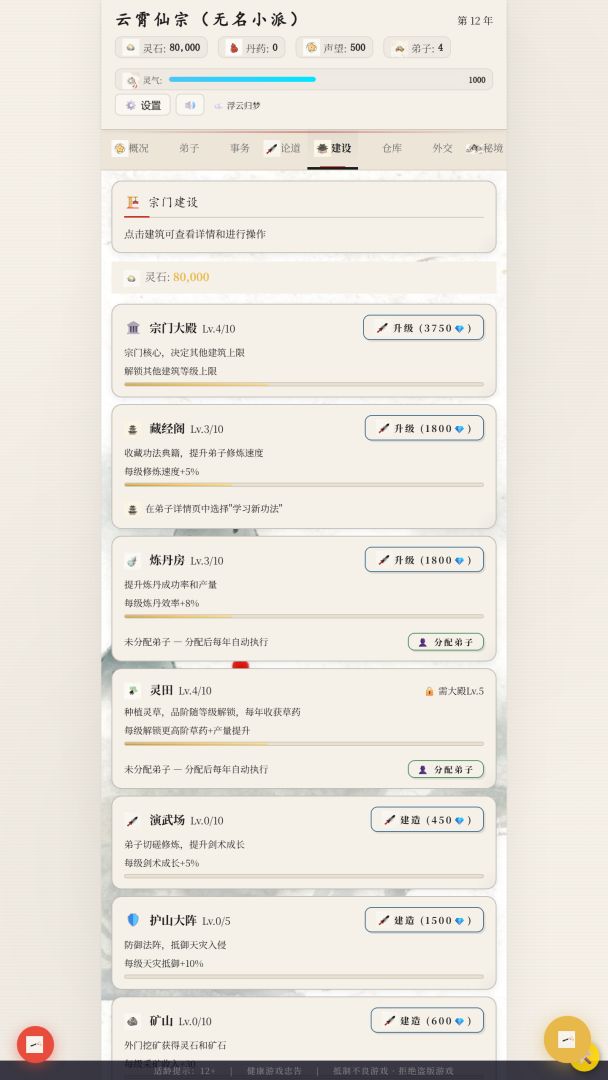Tap the red floating button
608x1080 pixels.
click(36, 1044)
